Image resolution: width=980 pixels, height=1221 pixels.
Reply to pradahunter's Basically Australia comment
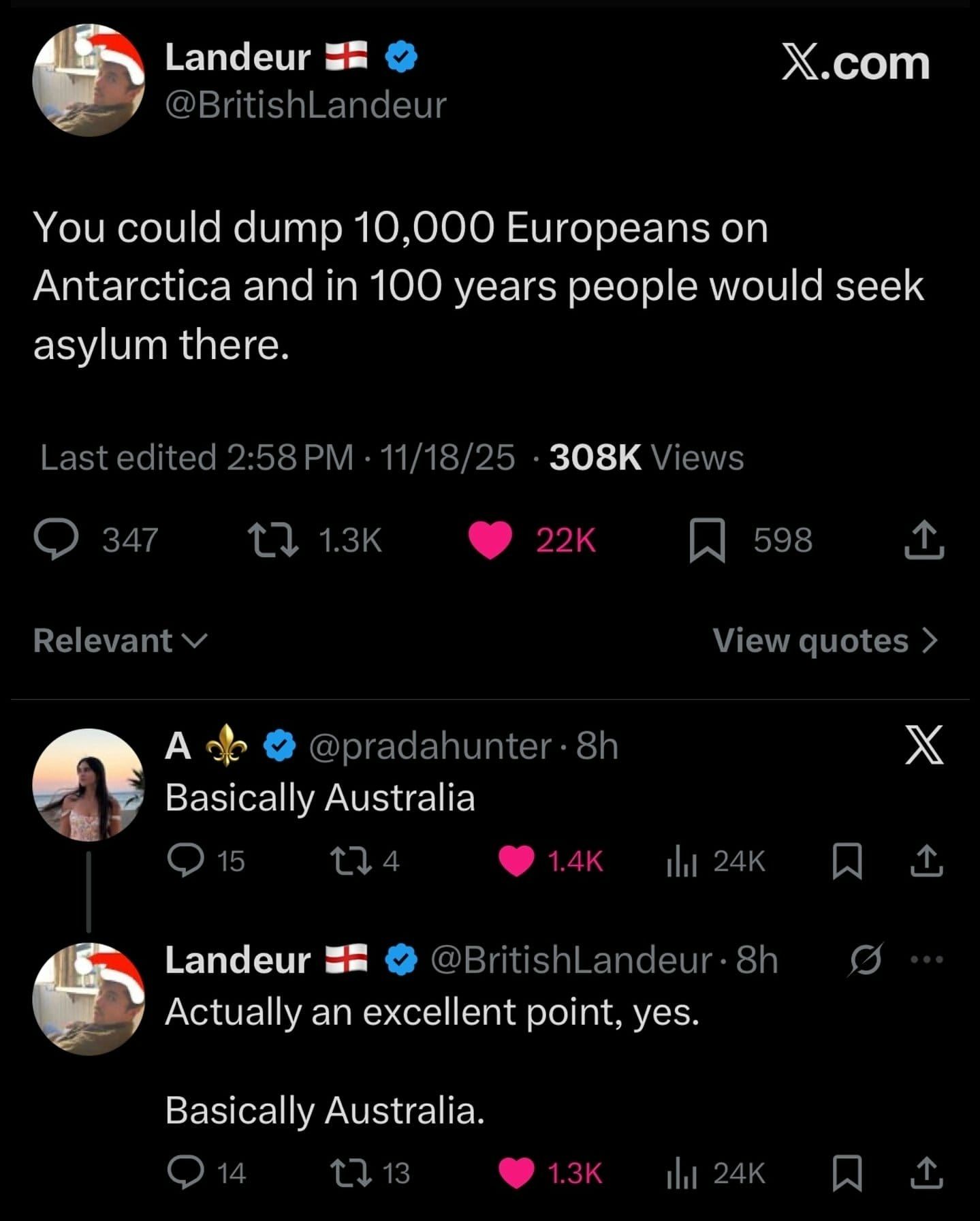click(x=185, y=861)
